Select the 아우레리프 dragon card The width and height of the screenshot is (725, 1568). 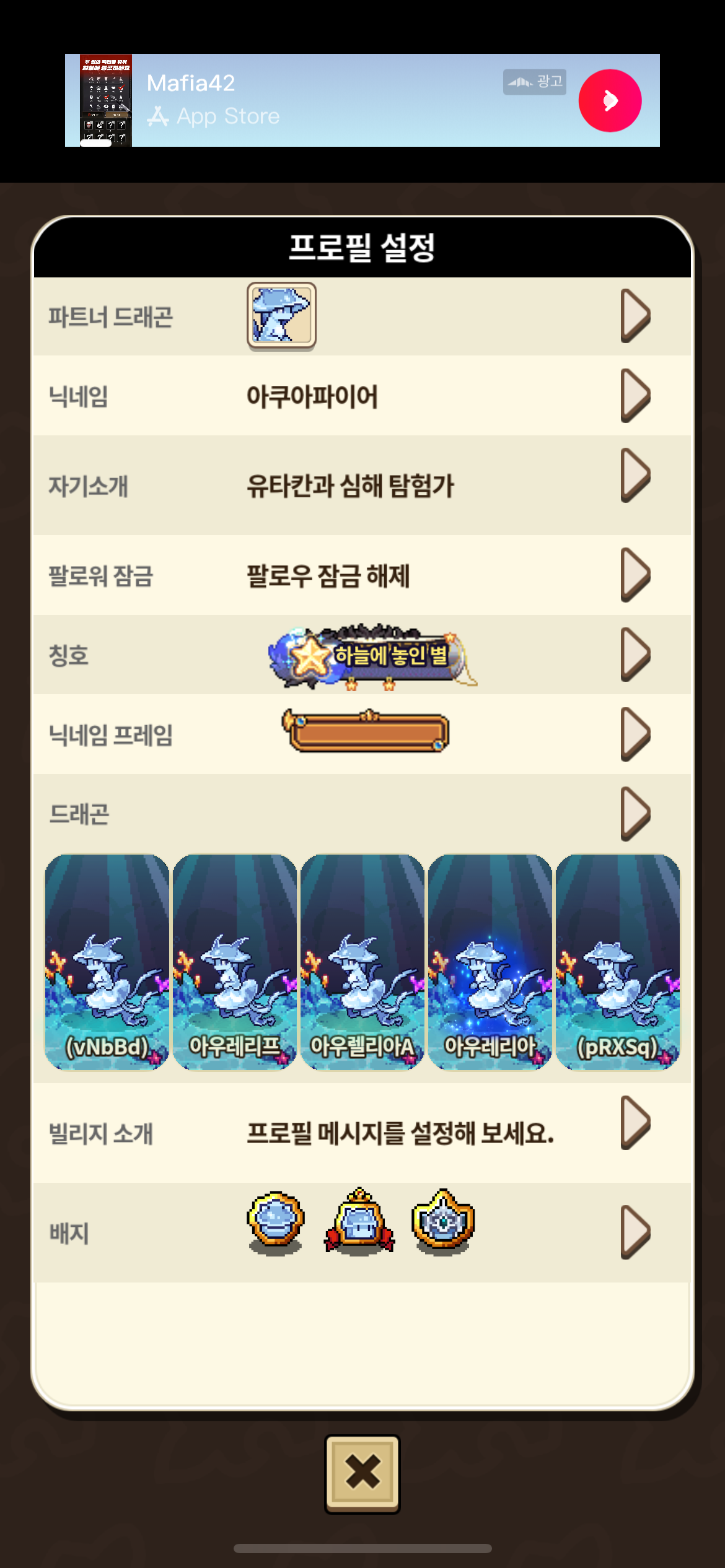coord(235,962)
